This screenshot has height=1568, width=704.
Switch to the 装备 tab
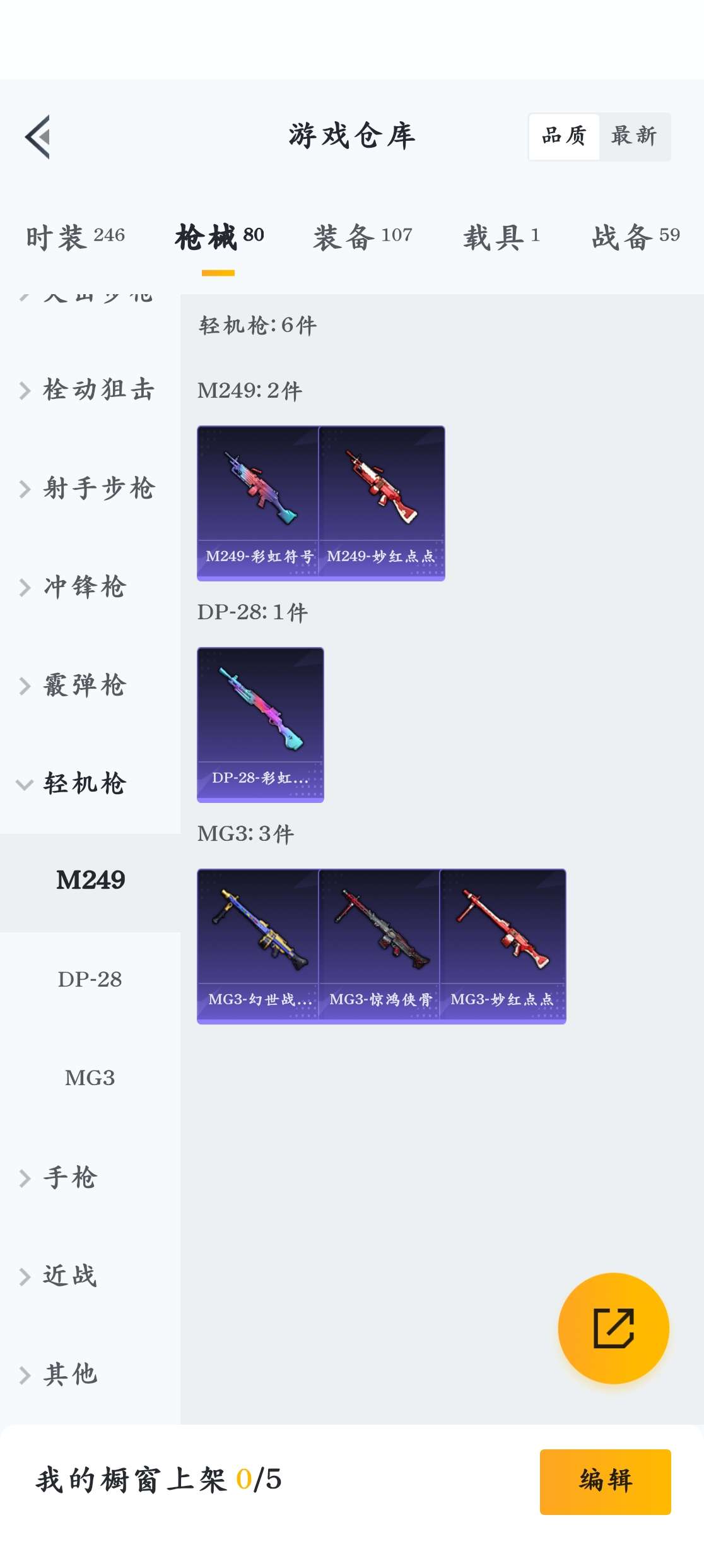click(x=362, y=237)
